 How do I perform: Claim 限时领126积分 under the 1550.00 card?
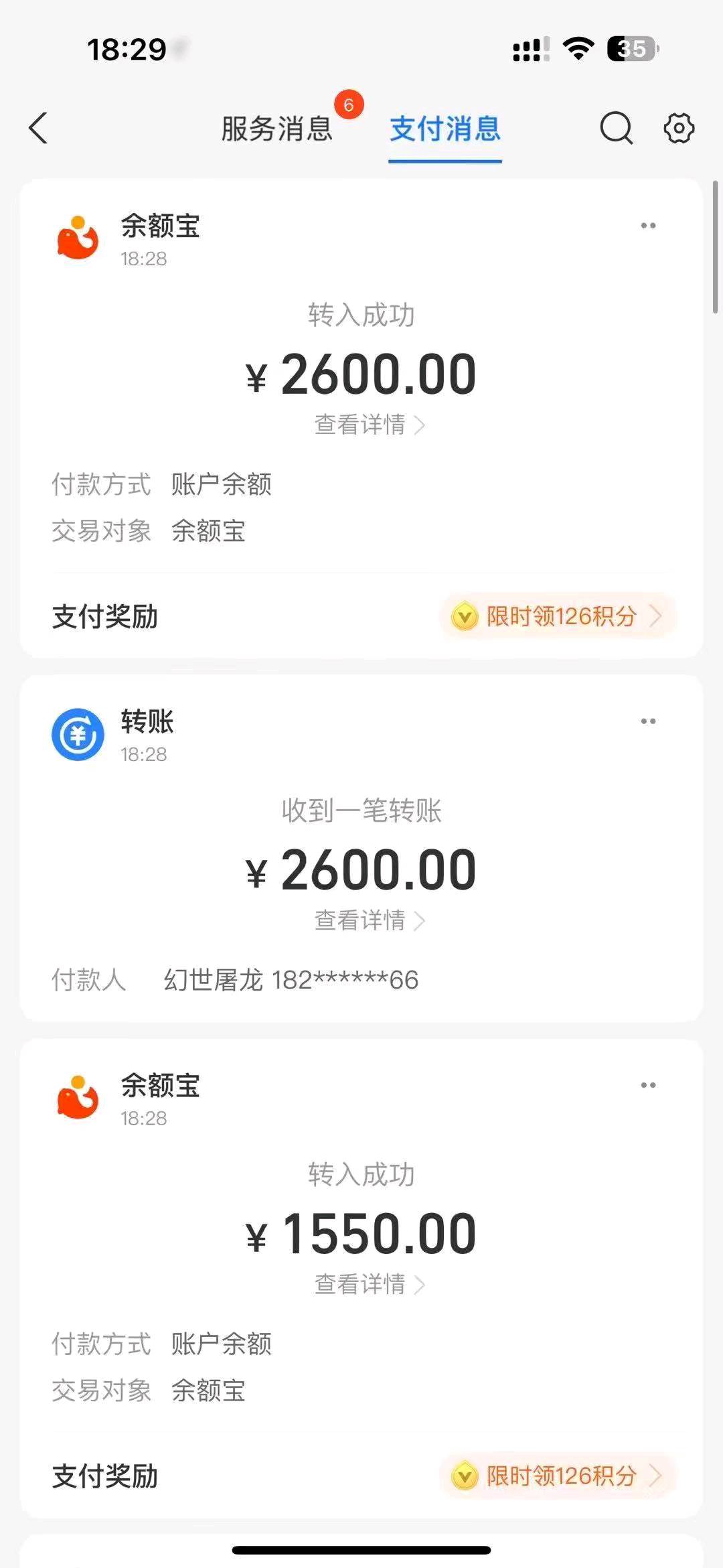click(558, 1476)
